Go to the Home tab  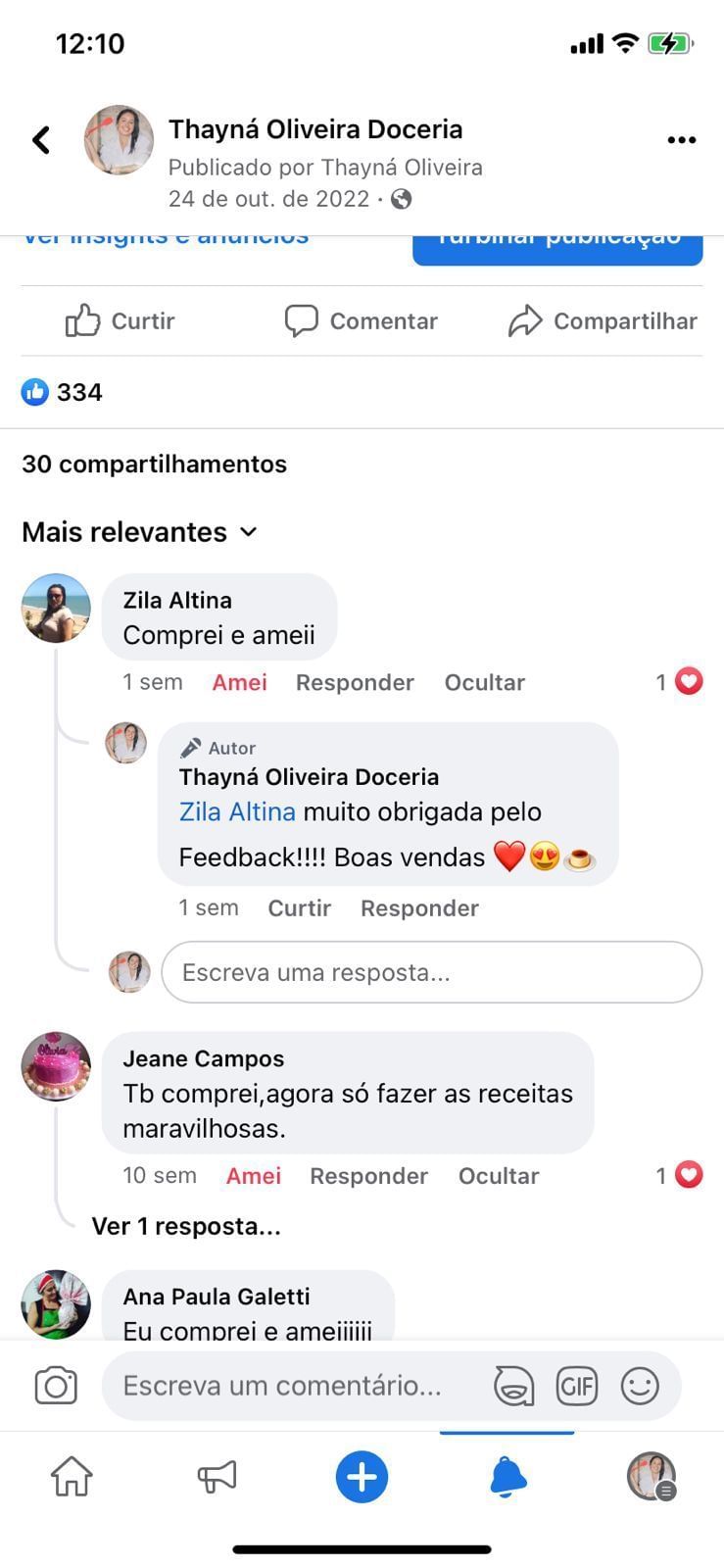(x=72, y=1476)
